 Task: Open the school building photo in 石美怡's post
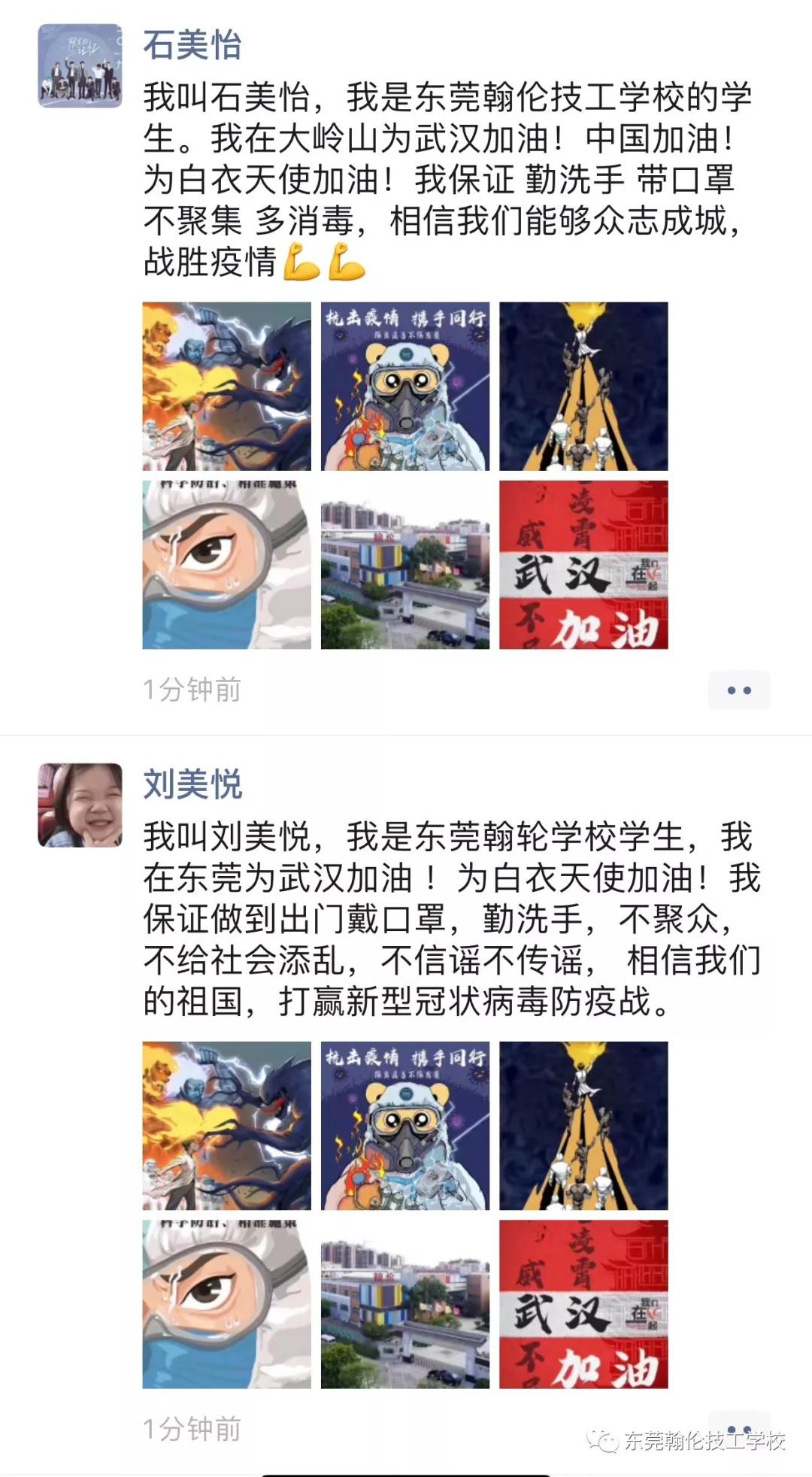click(404, 565)
